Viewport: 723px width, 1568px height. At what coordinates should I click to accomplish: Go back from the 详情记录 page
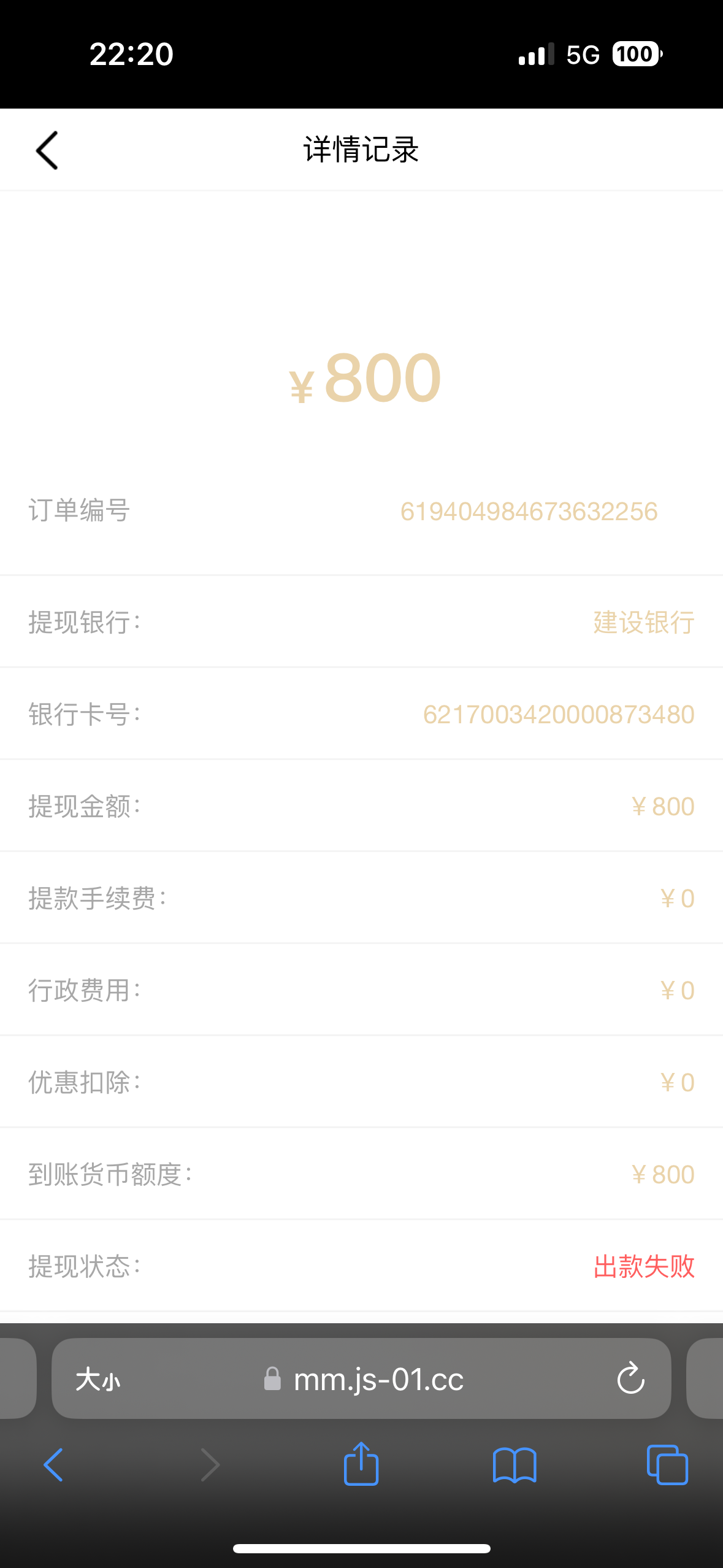pyautogui.click(x=47, y=150)
